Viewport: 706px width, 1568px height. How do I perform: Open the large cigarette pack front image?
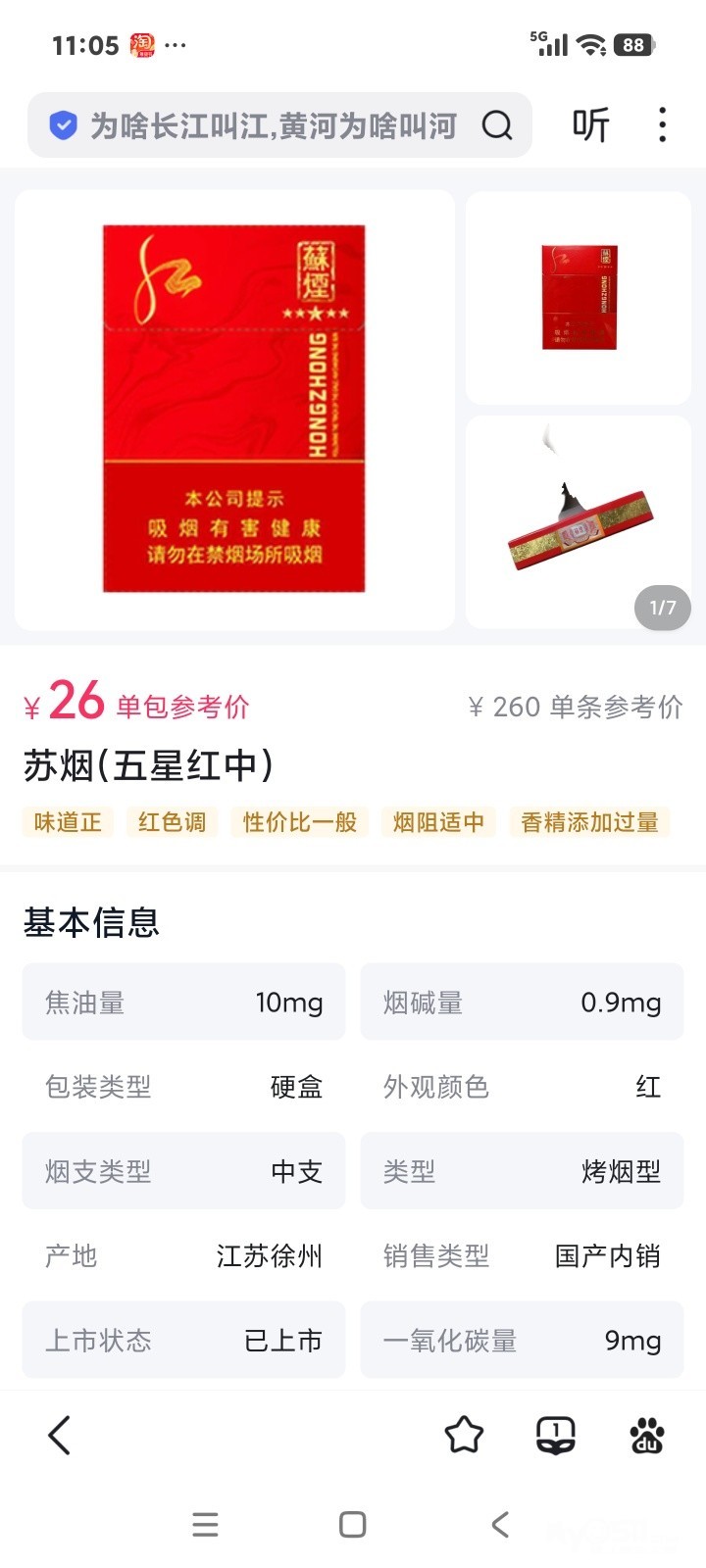tap(234, 410)
